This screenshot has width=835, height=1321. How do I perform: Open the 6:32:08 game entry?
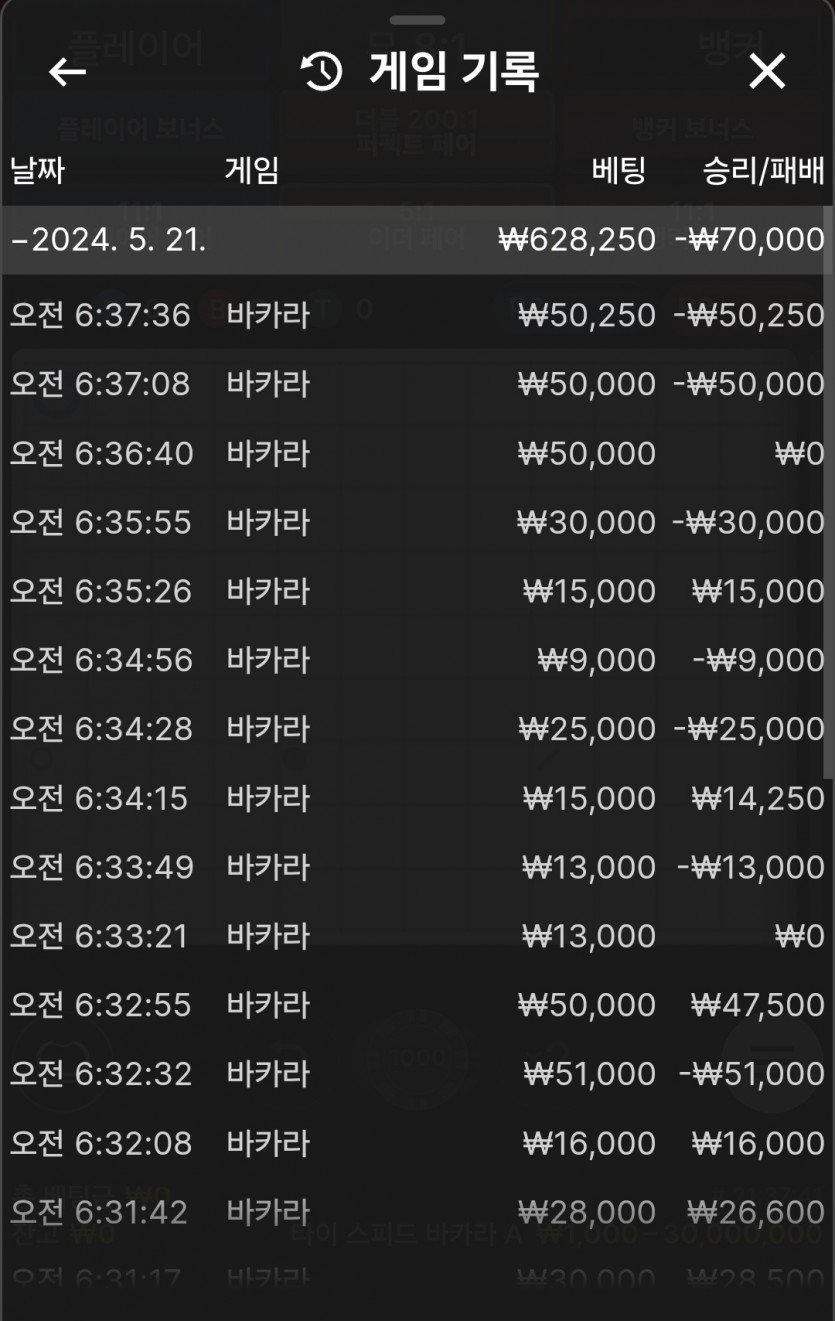[x=416, y=1143]
